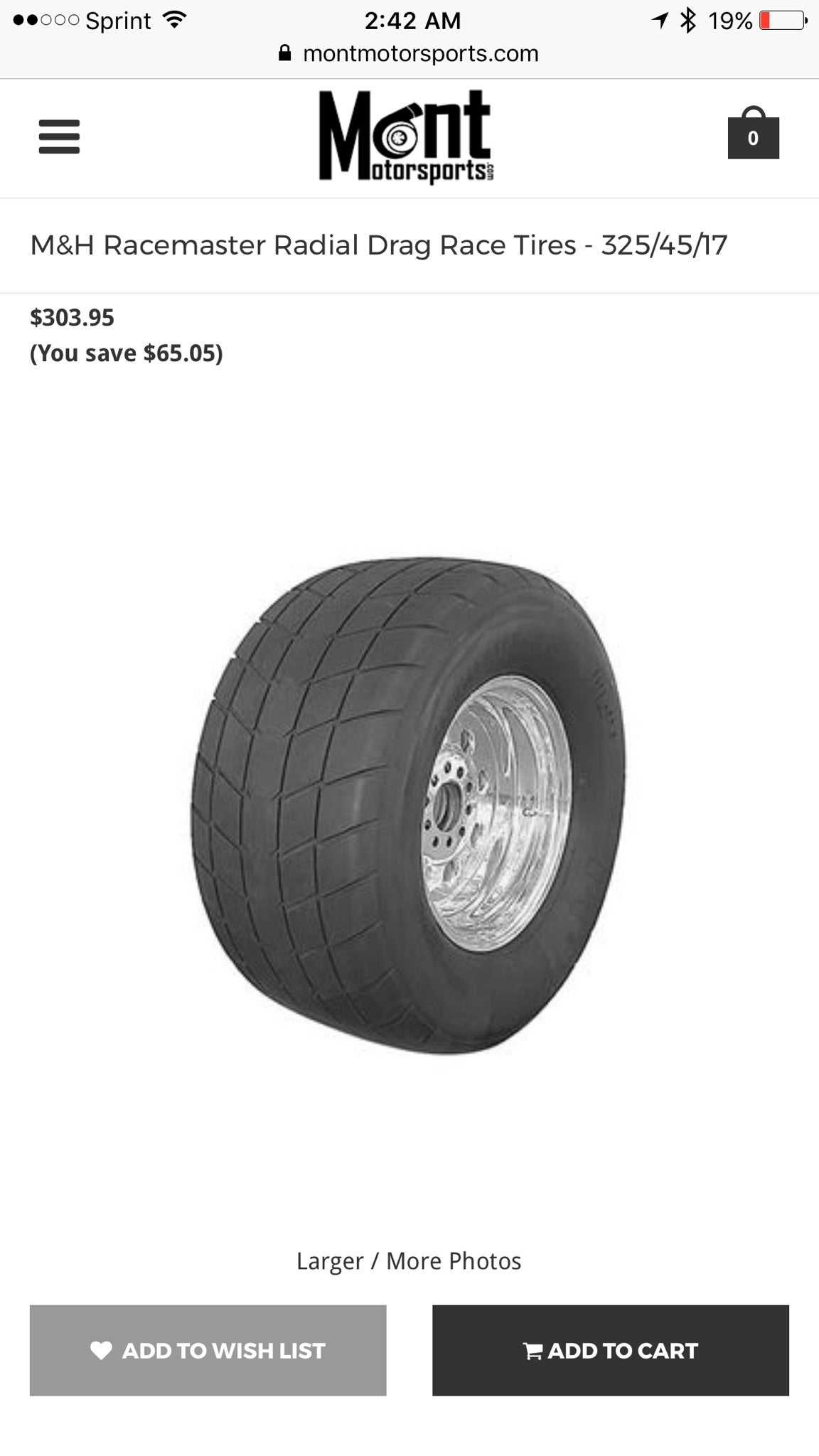Image resolution: width=819 pixels, height=1456 pixels.
Task: Tap the $303.95 price text
Action: pyautogui.click(x=72, y=318)
